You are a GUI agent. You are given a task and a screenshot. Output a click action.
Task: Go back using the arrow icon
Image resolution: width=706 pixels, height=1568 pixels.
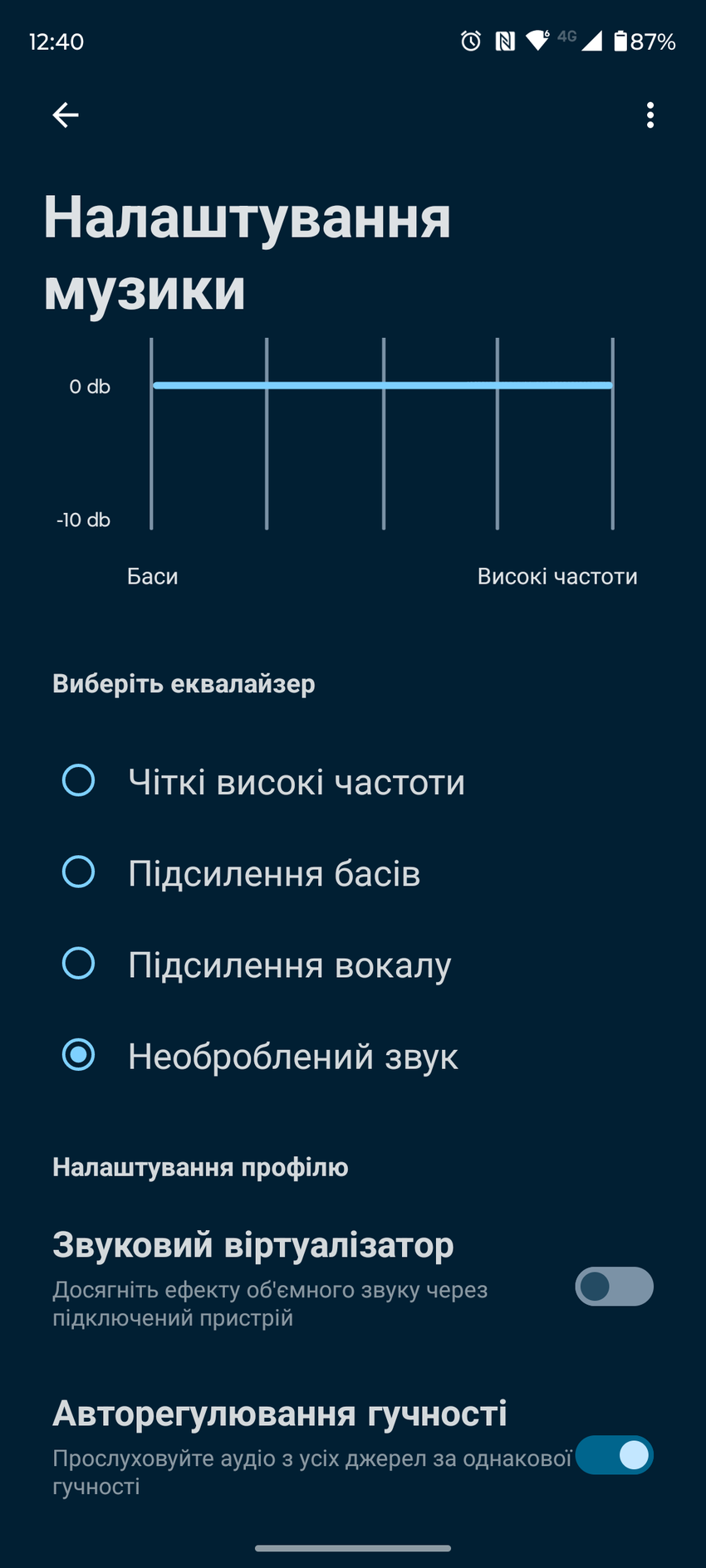click(x=66, y=115)
